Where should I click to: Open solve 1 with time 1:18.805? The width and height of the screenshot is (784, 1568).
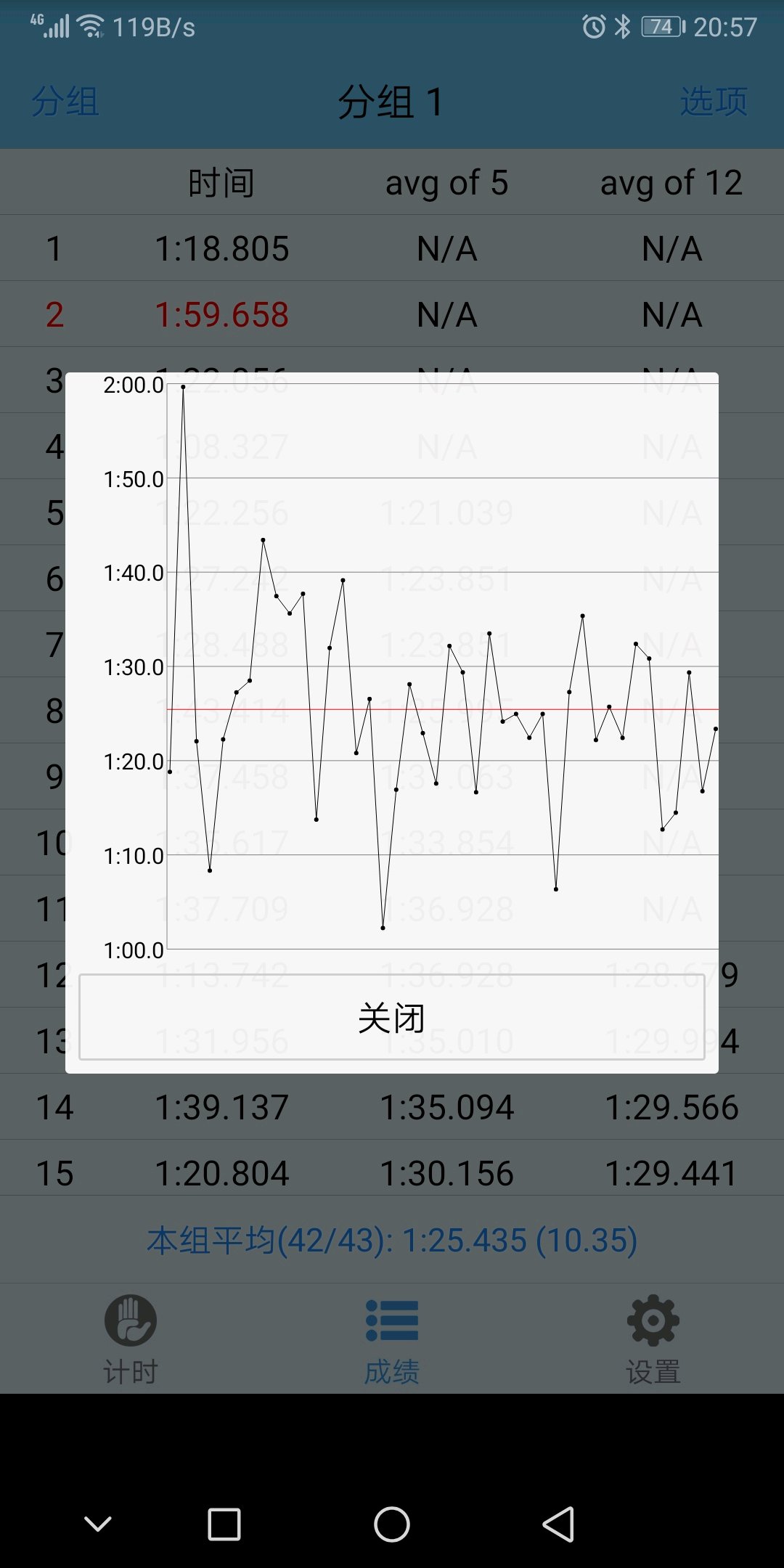pyautogui.click(x=392, y=248)
